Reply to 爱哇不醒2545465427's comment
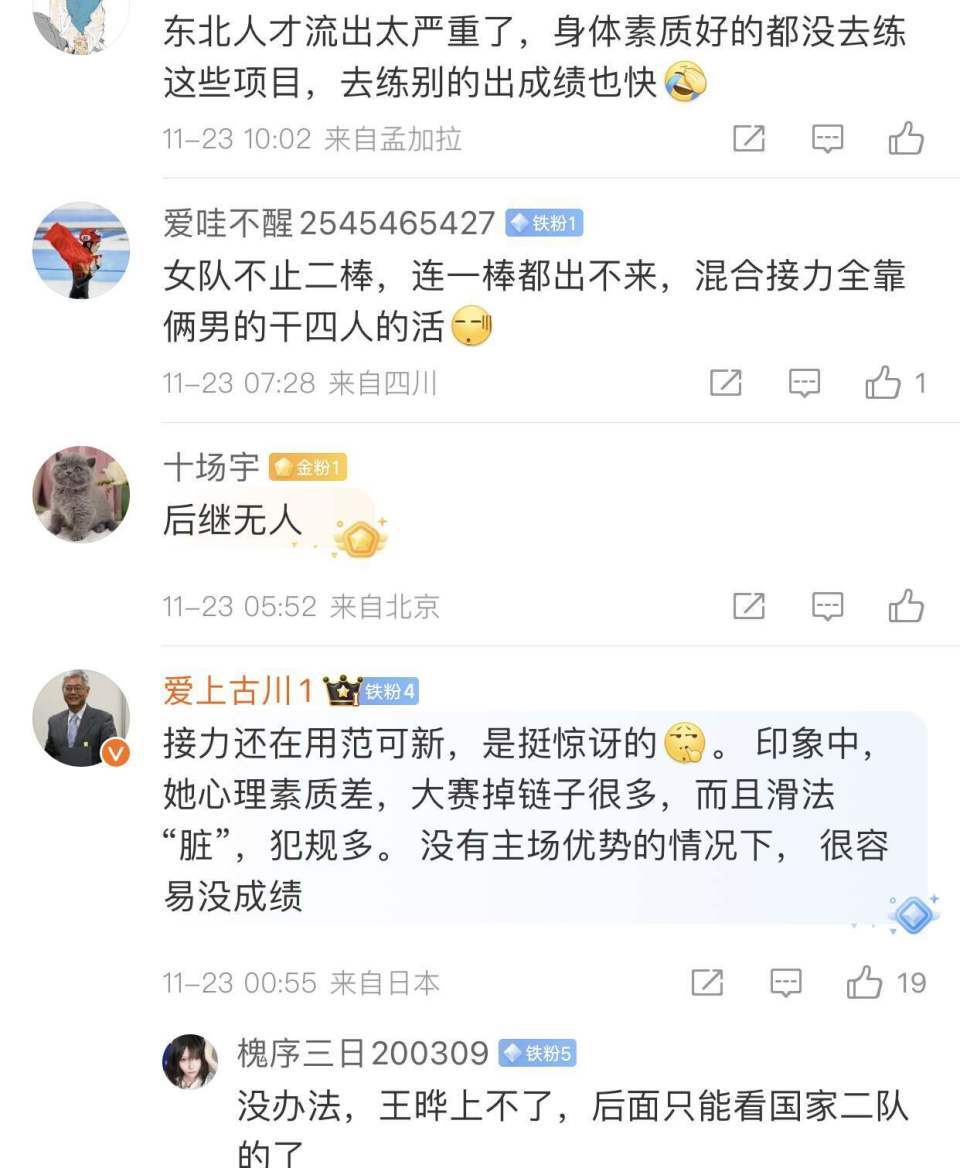This screenshot has height=1168, width=960. (x=805, y=382)
